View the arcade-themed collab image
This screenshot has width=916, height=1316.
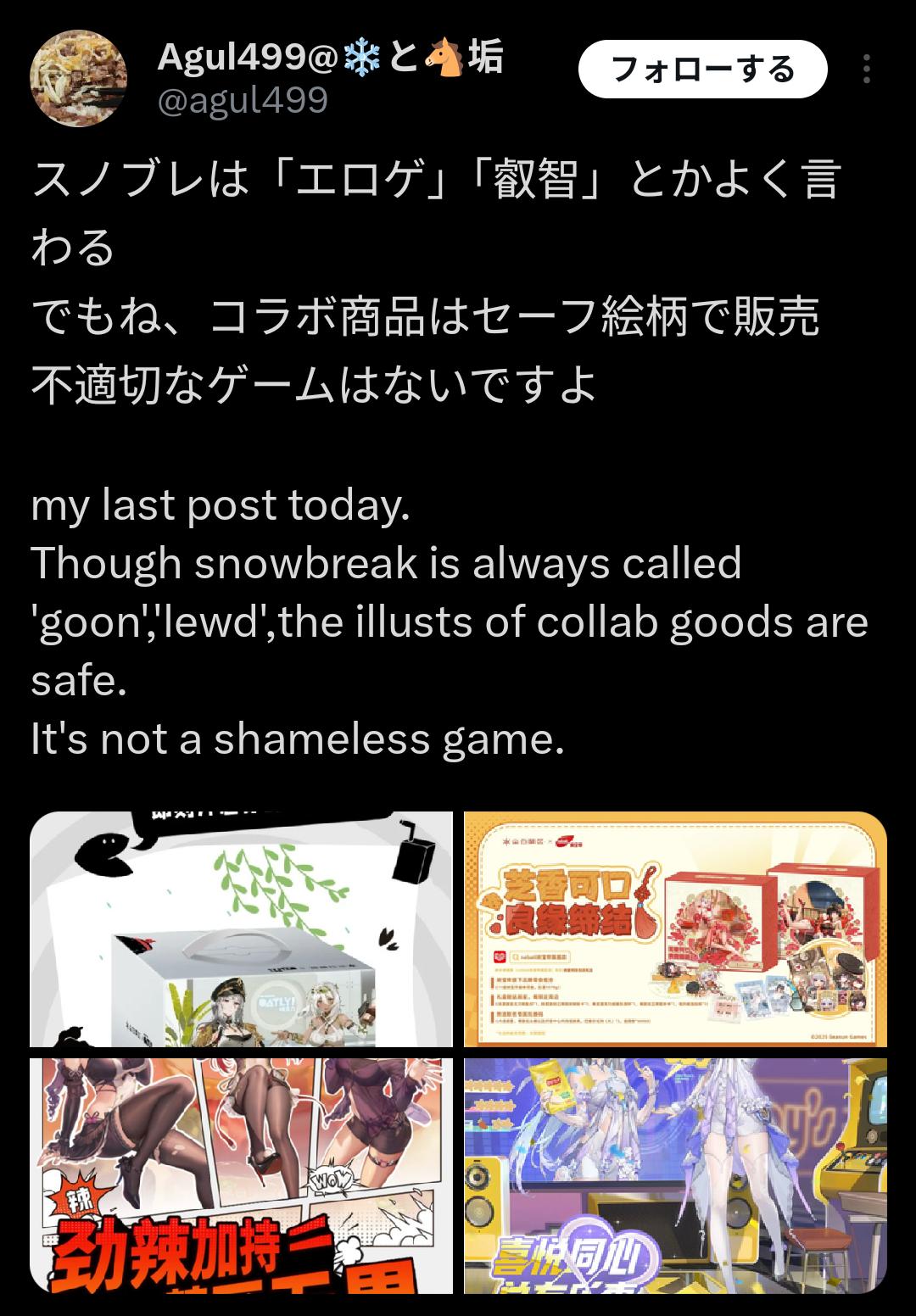pyautogui.click(x=675, y=1175)
